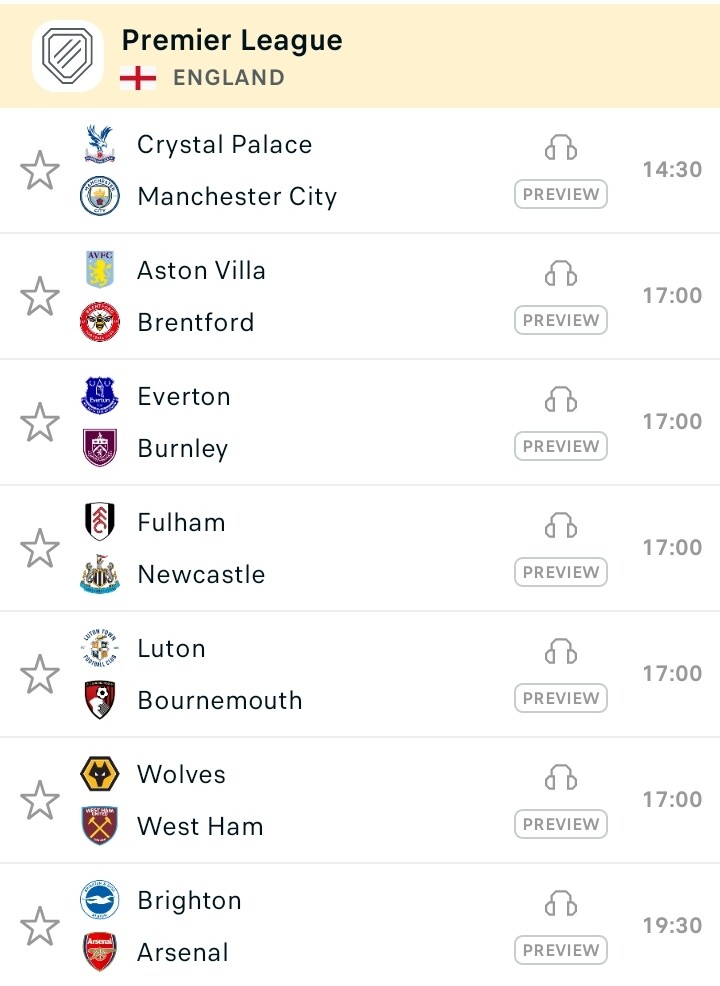720x986 pixels.
Task: Open the Manchester City club crest
Action: [x=99, y=196]
